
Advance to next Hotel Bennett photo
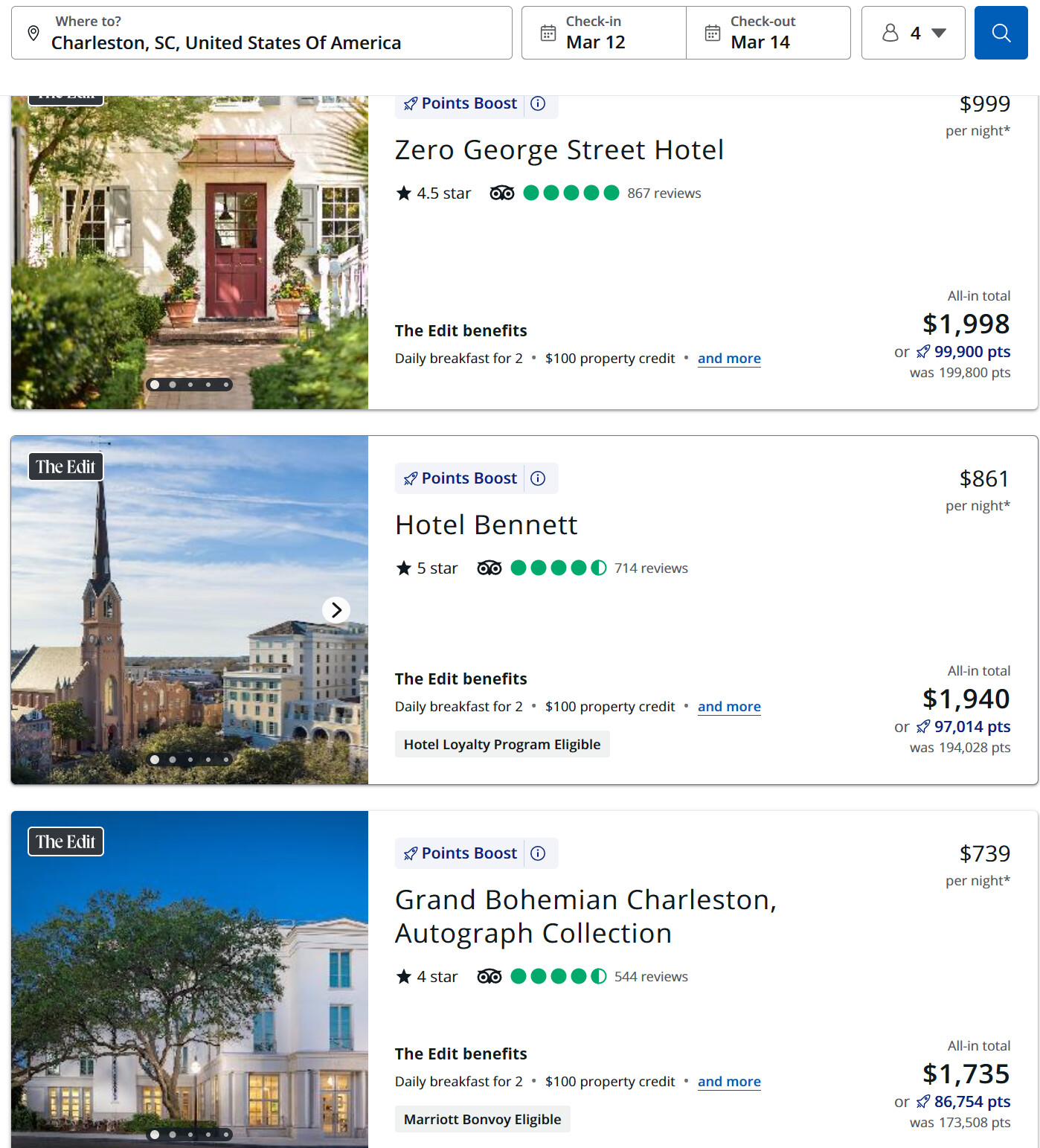[x=336, y=610]
